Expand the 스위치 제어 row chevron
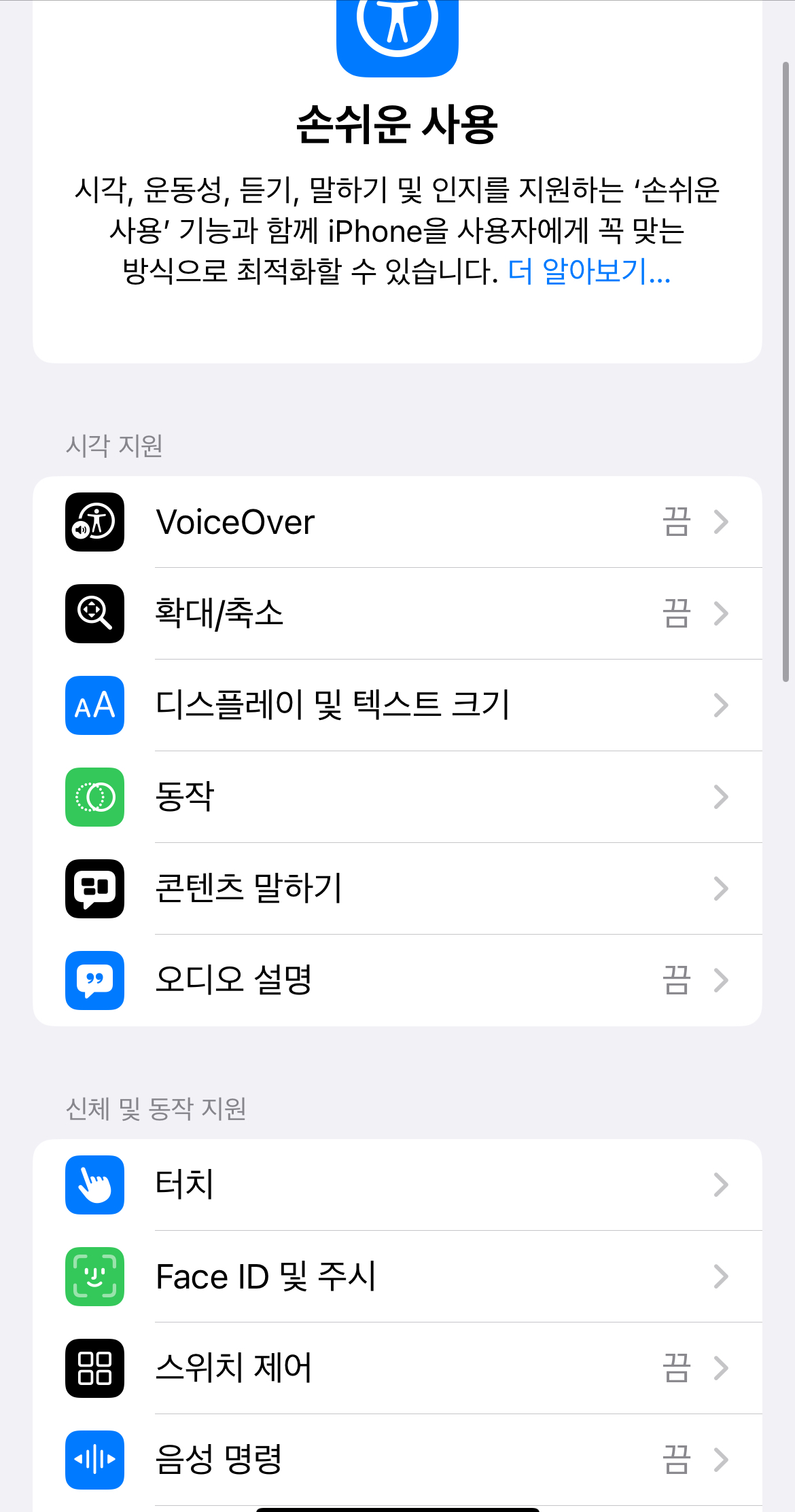 [x=722, y=1369]
